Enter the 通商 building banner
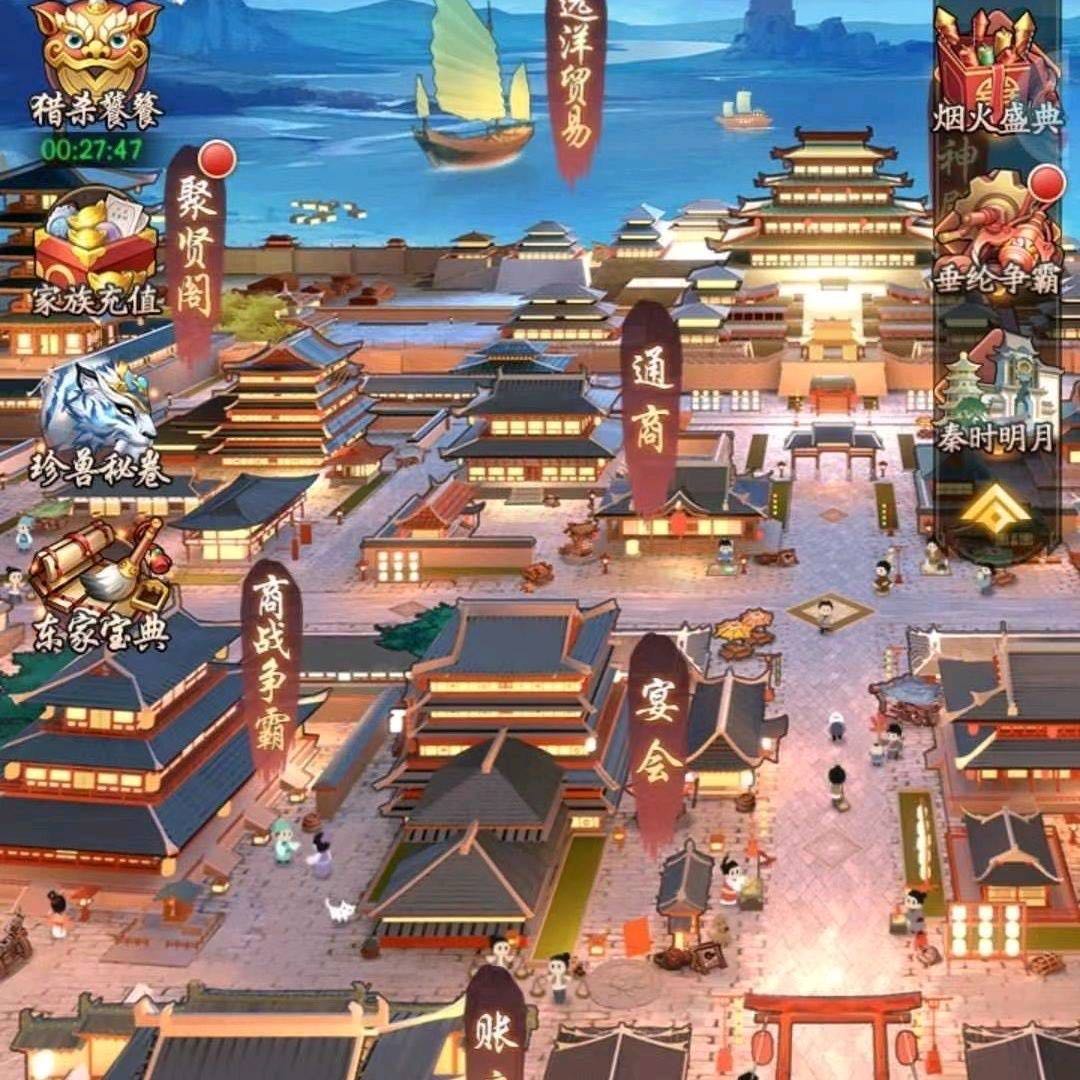The width and height of the screenshot is (1080, 1080). [651, 408]
